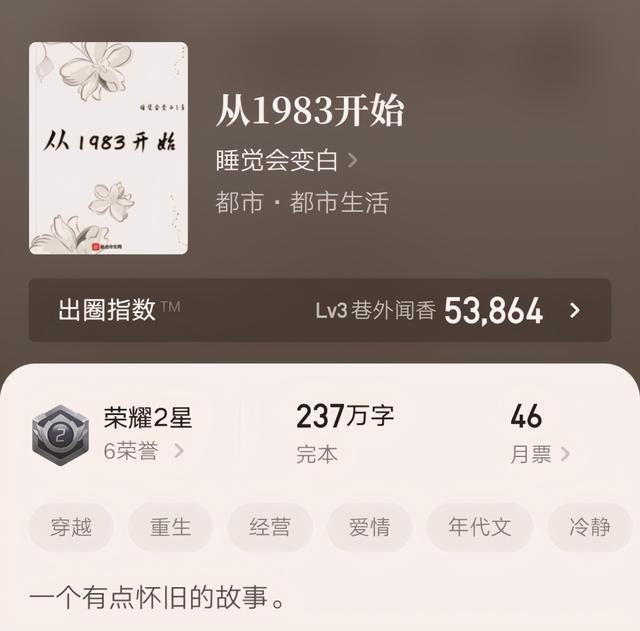Open the 月票 monthly tickets page

(539, 454)
